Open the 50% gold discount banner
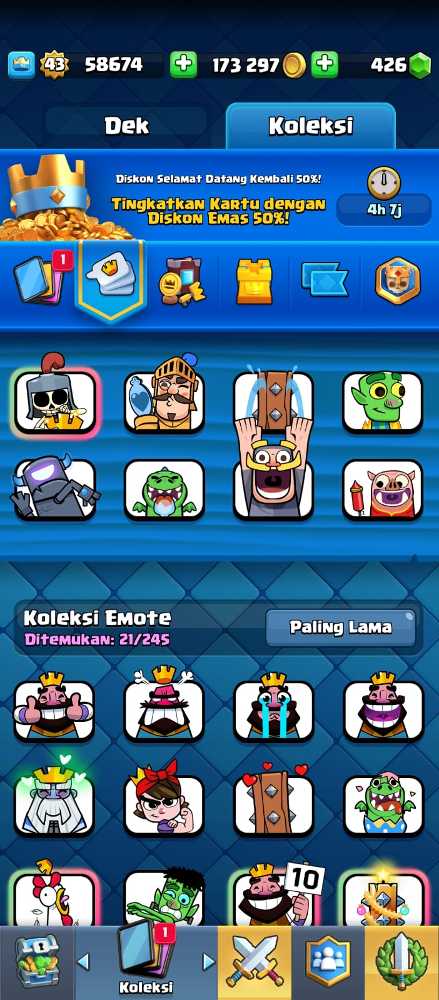This screenshot has width=439, height=1000. coord(220,195)
